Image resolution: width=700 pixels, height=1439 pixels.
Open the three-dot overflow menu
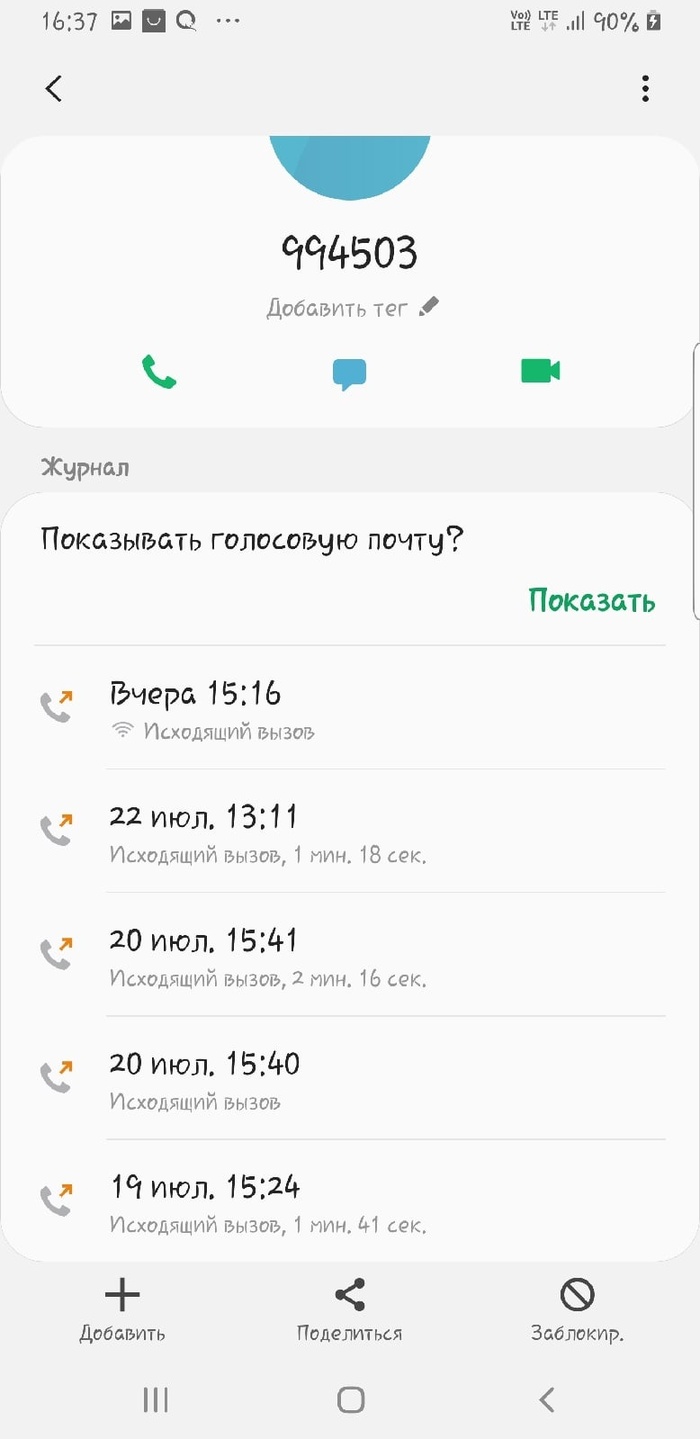tap(646, 88)
